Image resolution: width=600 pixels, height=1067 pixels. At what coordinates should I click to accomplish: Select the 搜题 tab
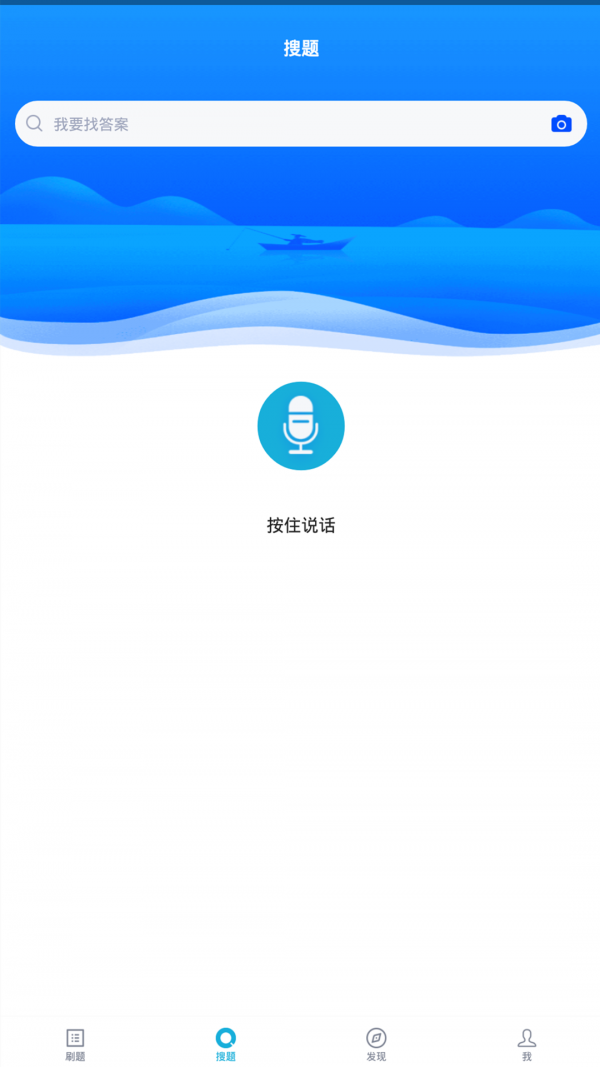[226, 1044]
